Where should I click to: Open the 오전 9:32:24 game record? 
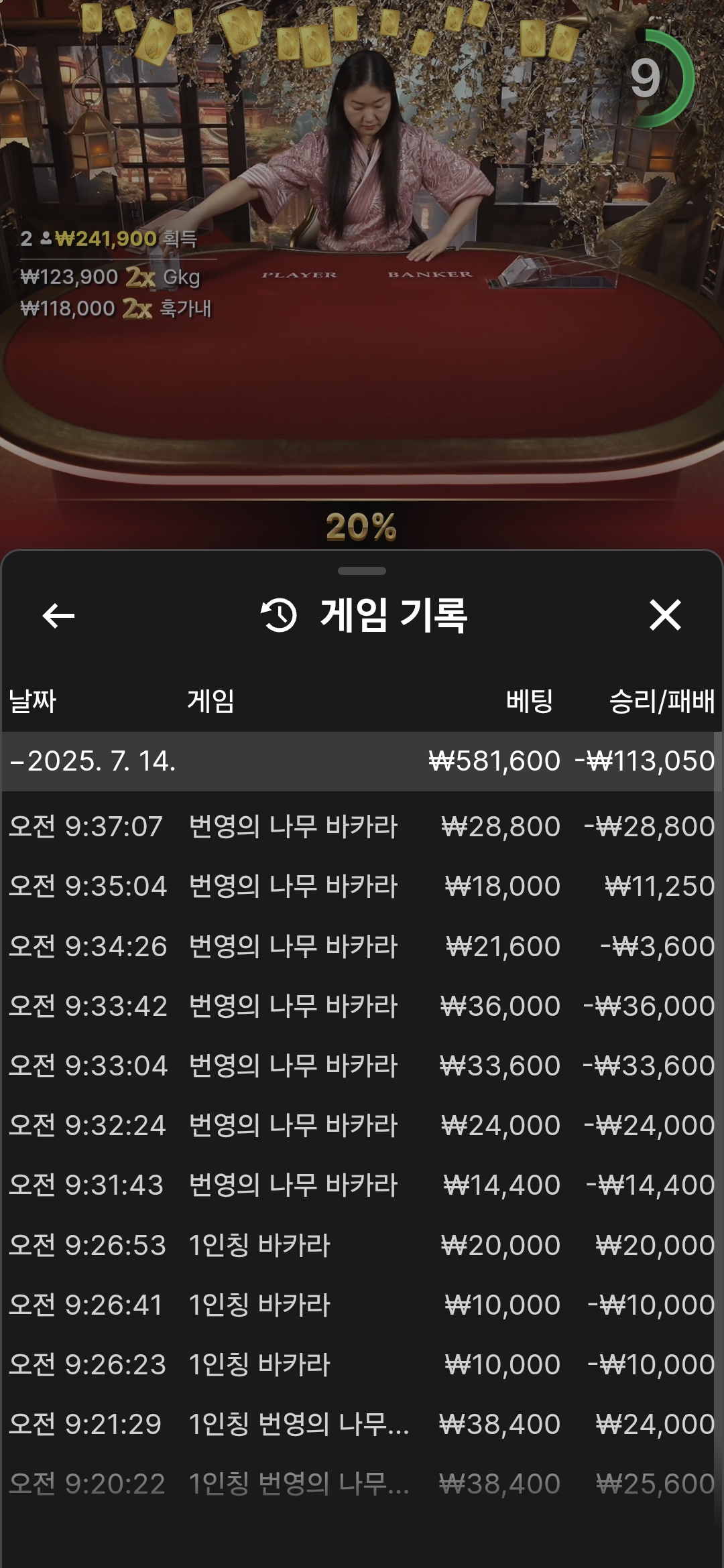click(x=361, y=1125)
